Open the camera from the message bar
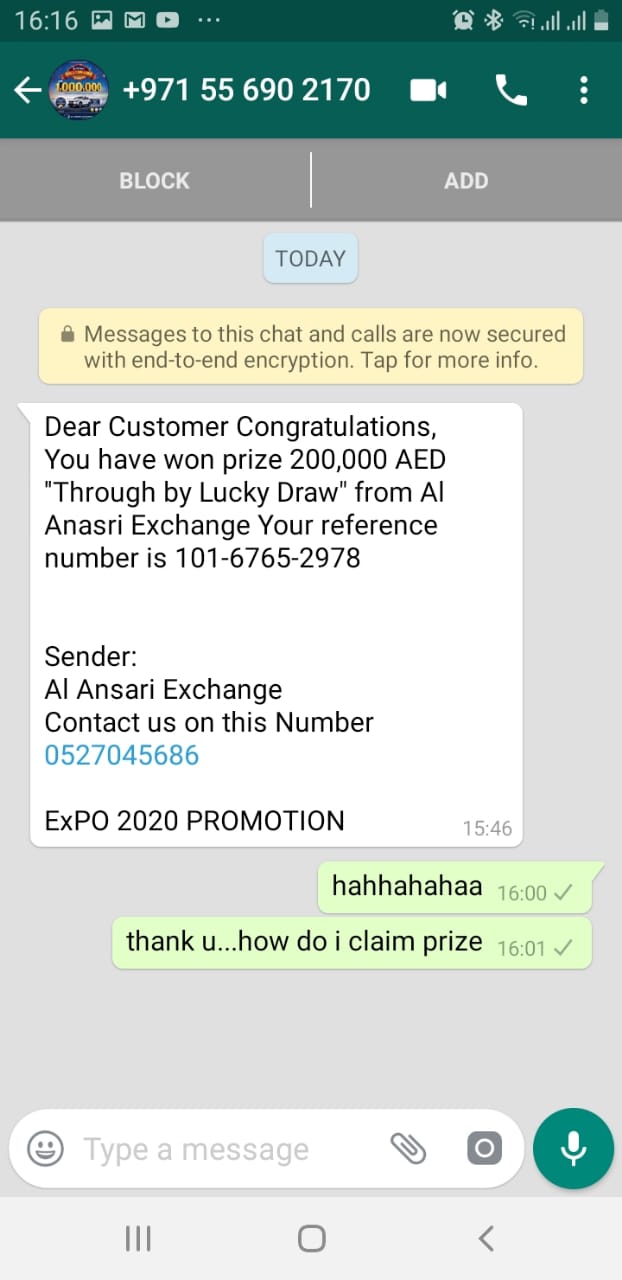The width and height of the screenshot is (622, 1280). [484, 1148]
